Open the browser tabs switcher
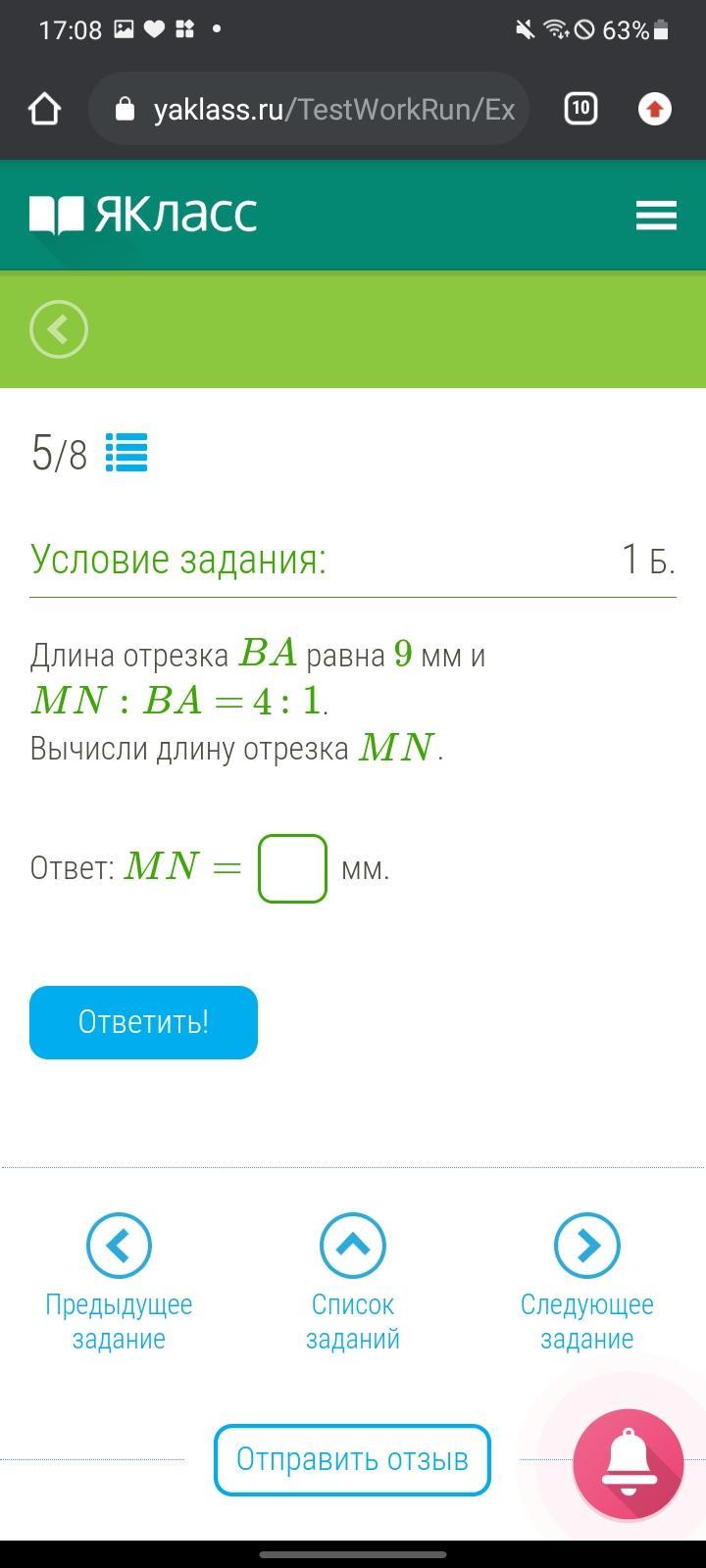This screenshot has width=706, height=1568. (580, 109)
